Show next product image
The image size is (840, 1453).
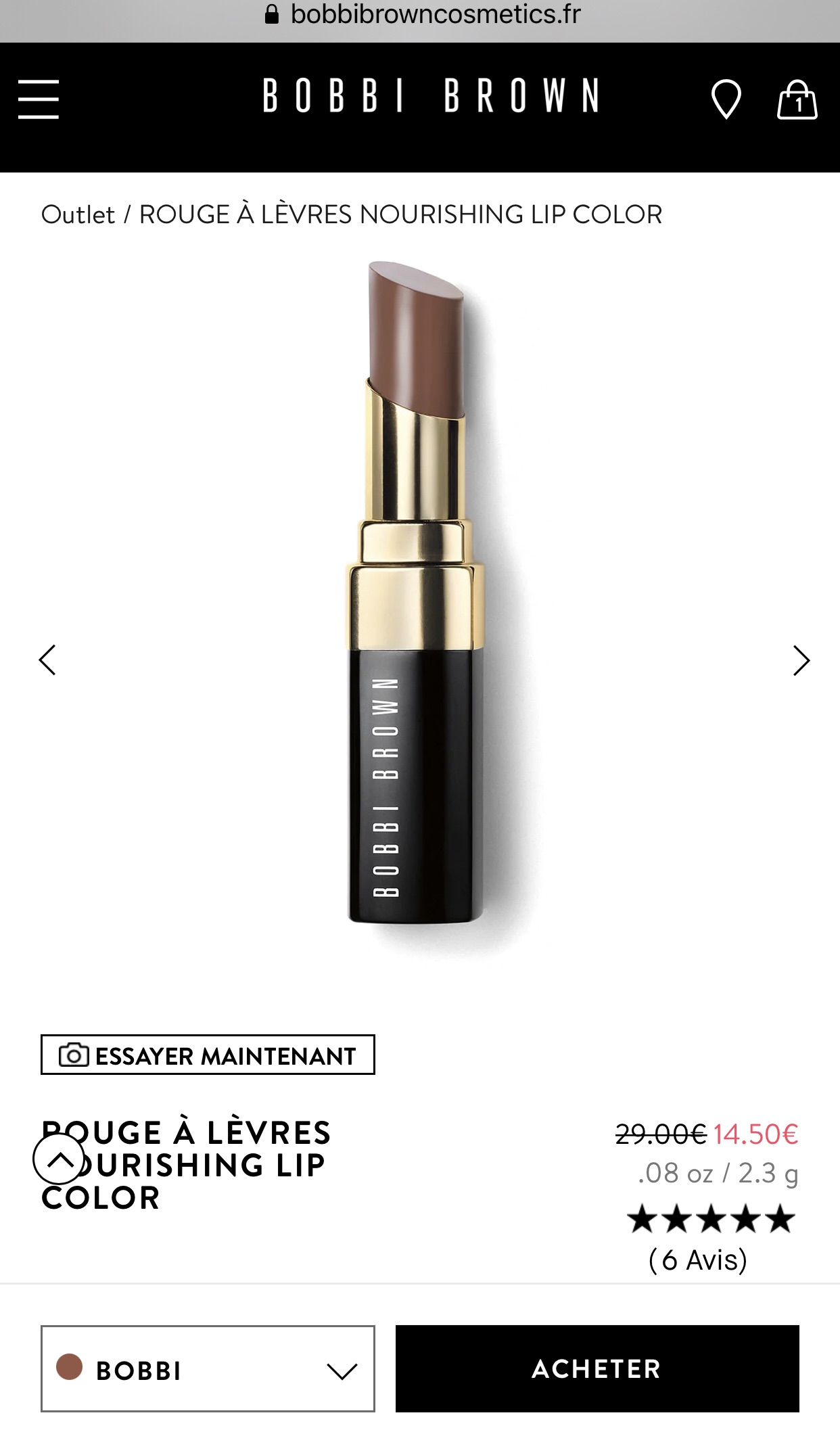(801, 661)
